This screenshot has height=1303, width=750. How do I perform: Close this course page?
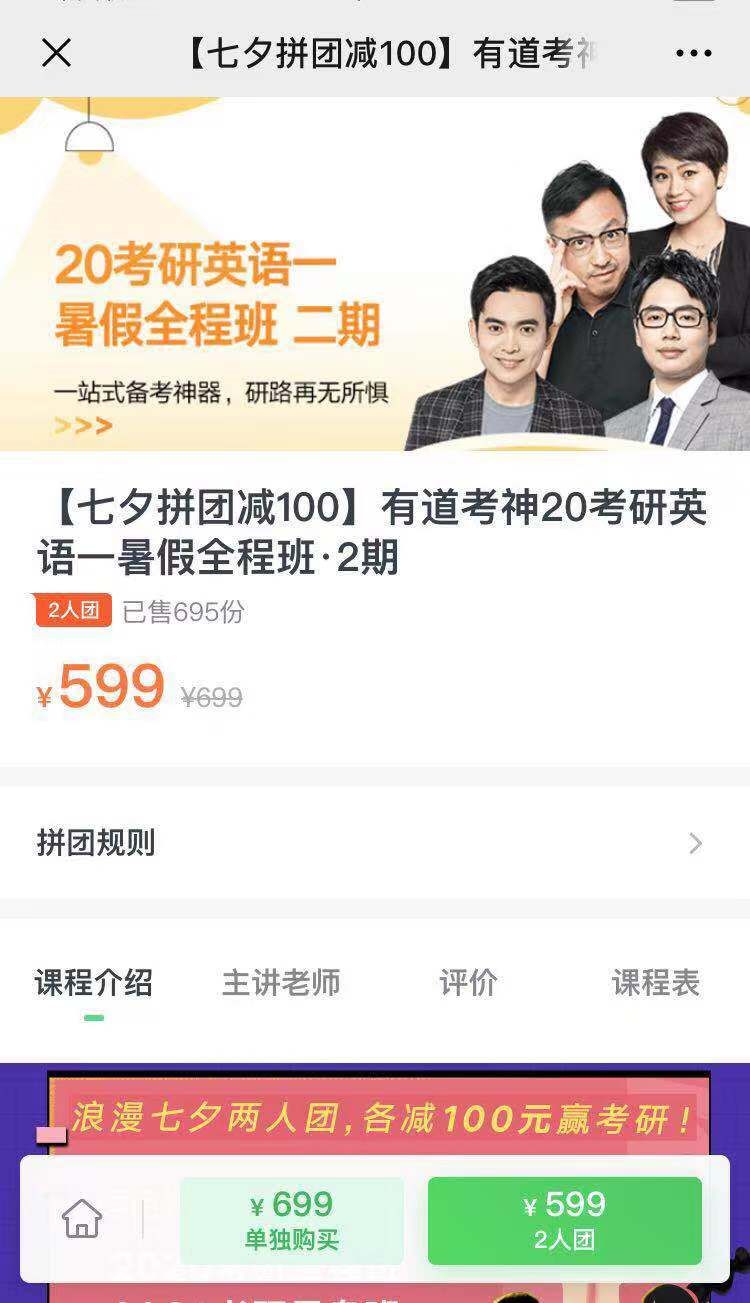click(57, 53)
